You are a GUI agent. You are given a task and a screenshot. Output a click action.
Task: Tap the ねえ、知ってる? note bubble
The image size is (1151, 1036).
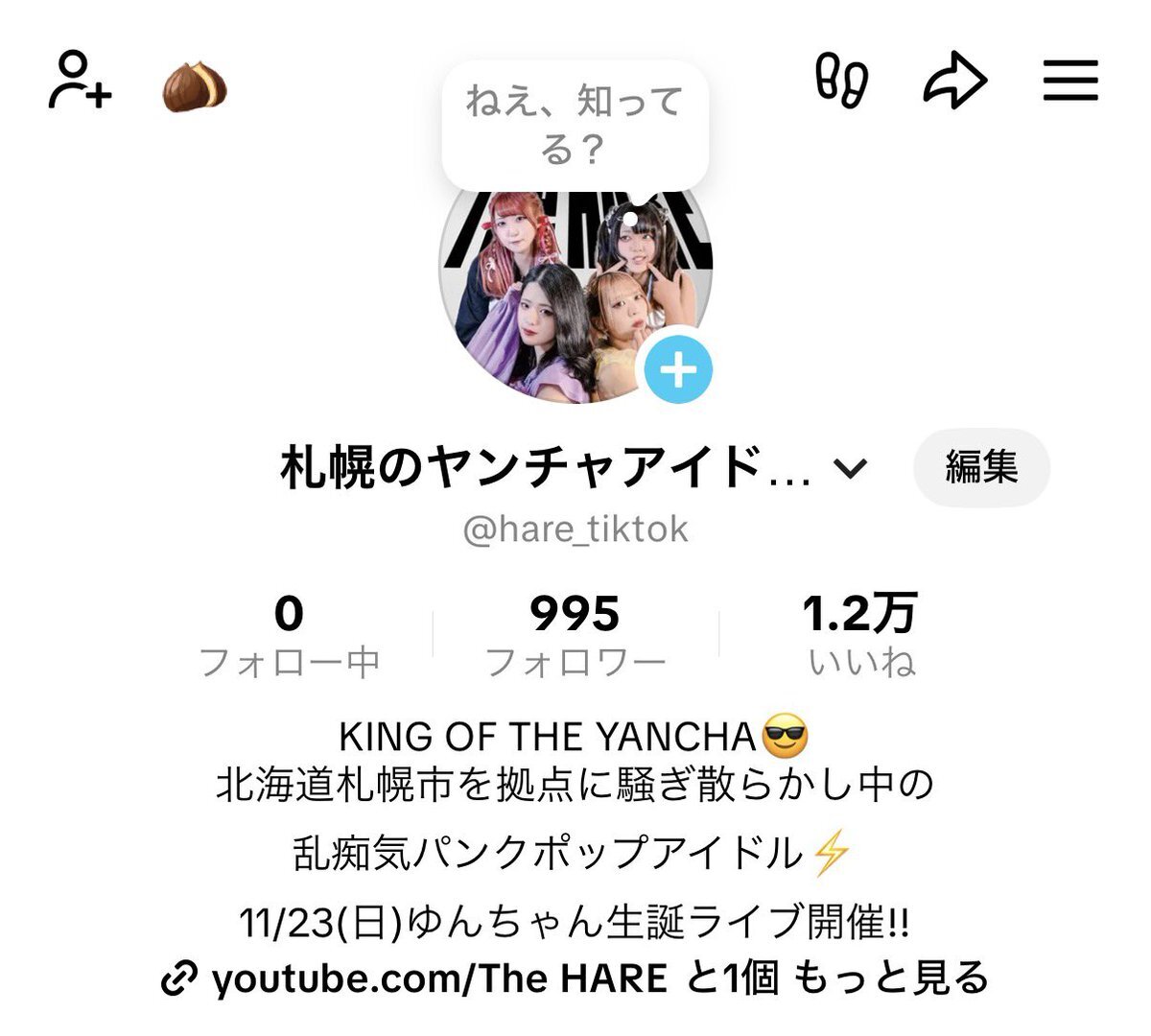point(574,125)
